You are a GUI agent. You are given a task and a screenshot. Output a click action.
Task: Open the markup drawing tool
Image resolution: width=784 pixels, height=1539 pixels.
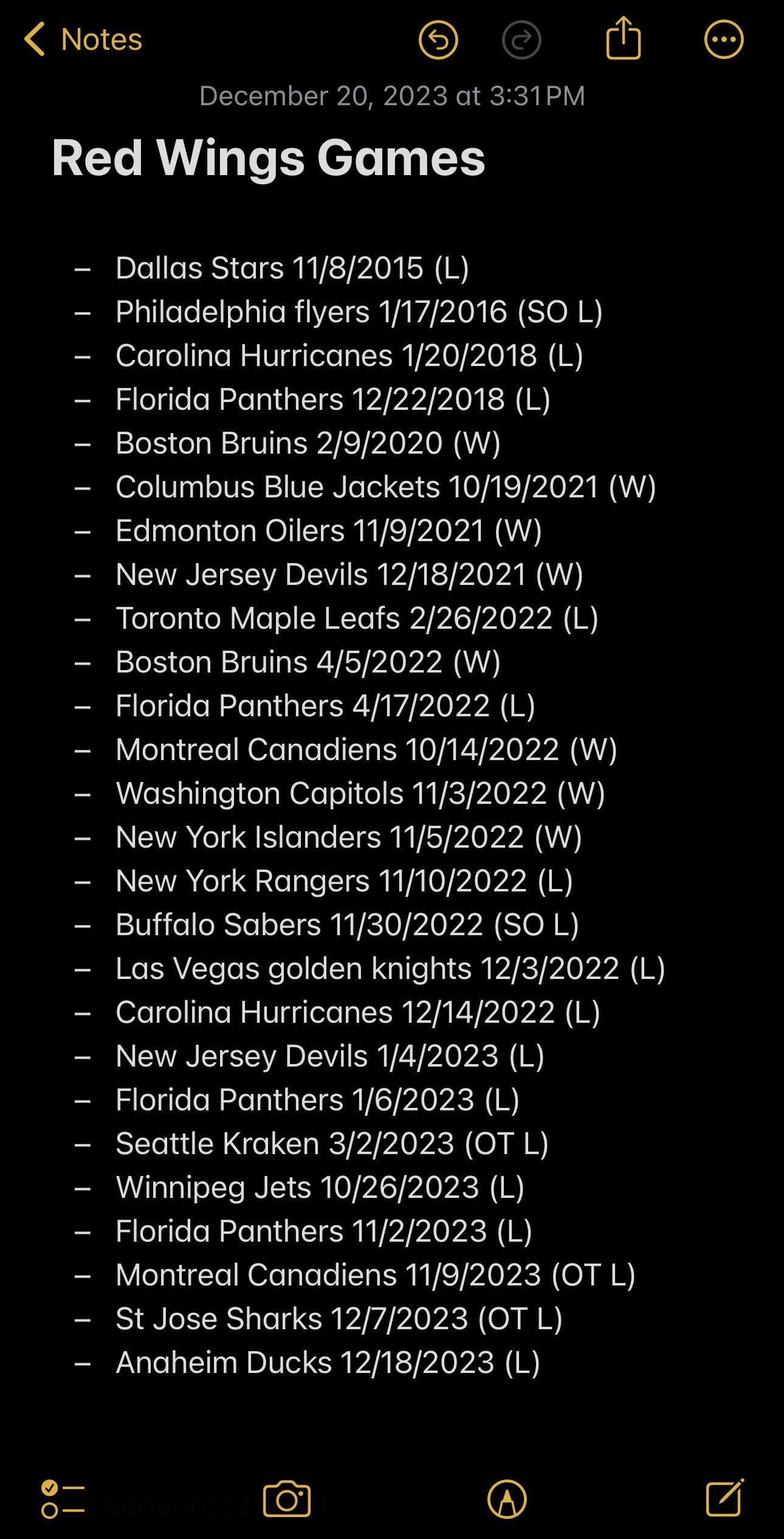(507, 1499)
